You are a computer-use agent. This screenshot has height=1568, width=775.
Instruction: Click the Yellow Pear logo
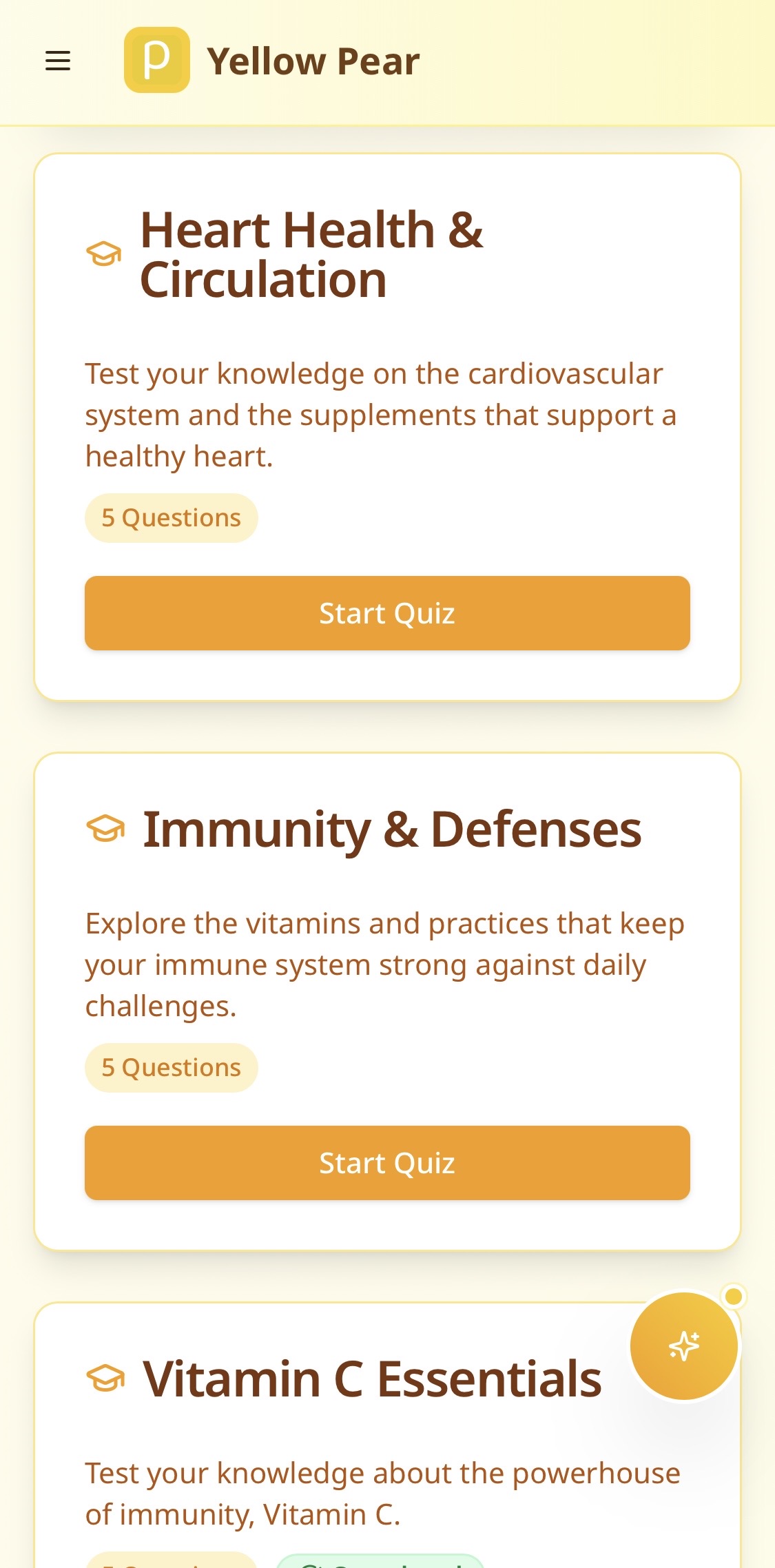click(x=157, y=61)
